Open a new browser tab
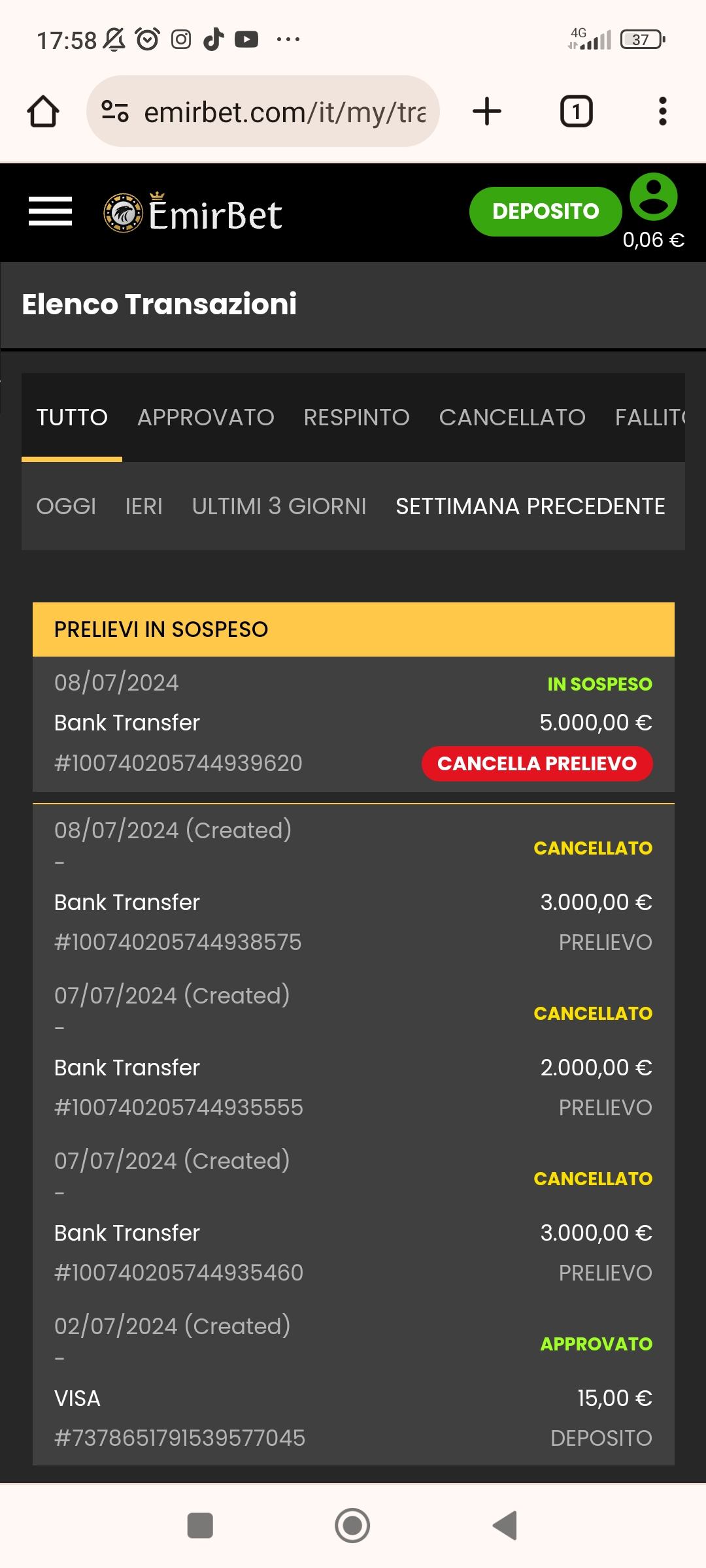Screen dimensions: 706x1568 coord(487,112)
